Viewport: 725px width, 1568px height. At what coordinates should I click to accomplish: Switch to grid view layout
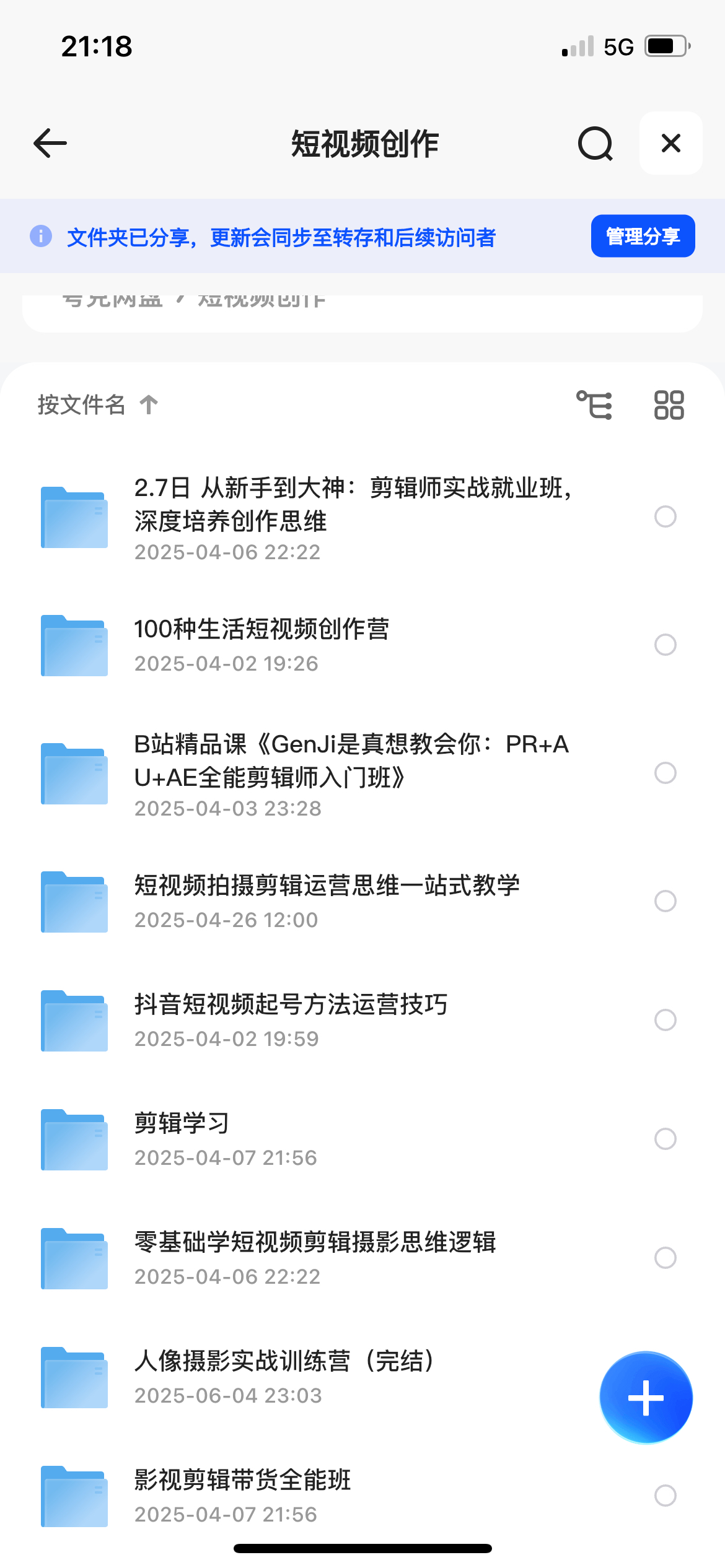[x=669, y=405]
